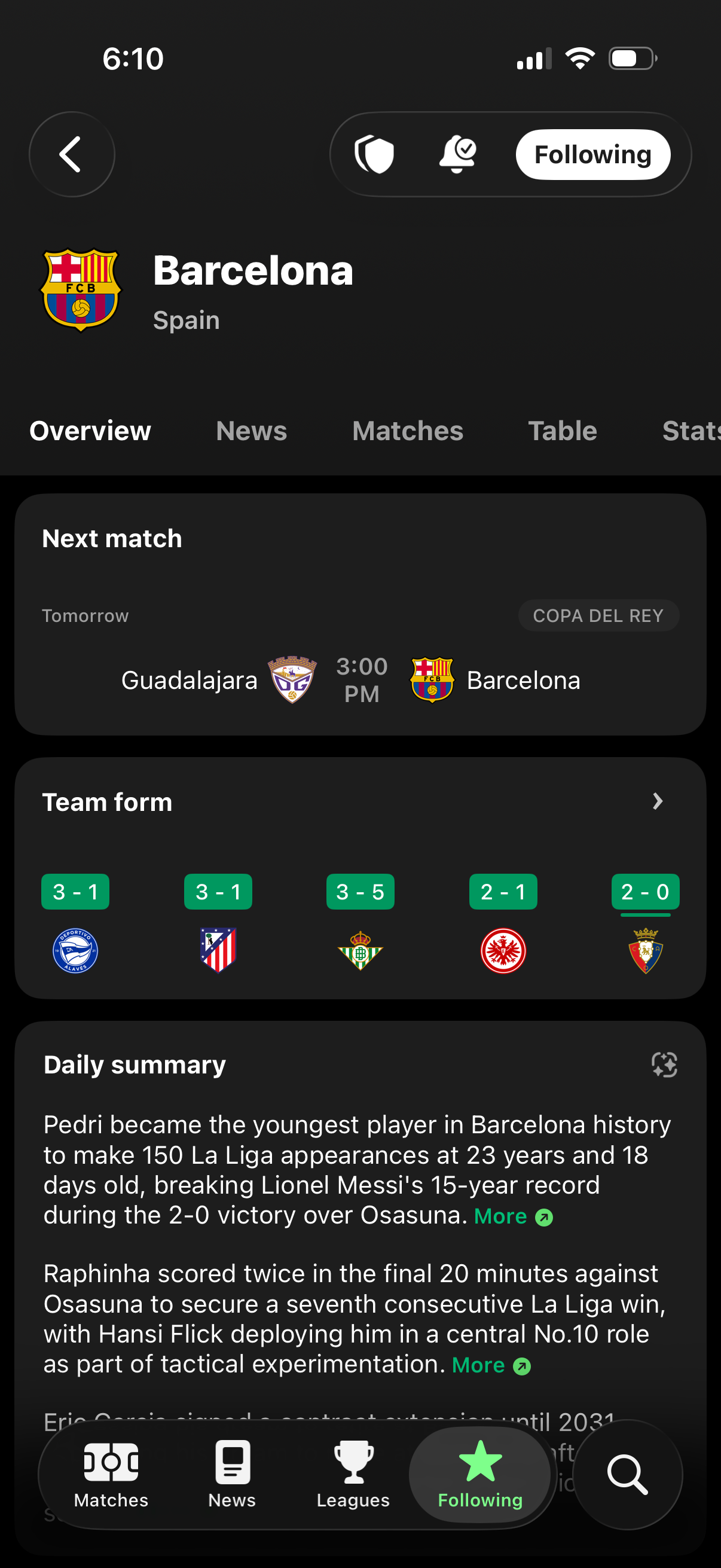The image size is (721, 1568).
Task: Read More about Pedri's appearance record
Action: coord(513,1216)
